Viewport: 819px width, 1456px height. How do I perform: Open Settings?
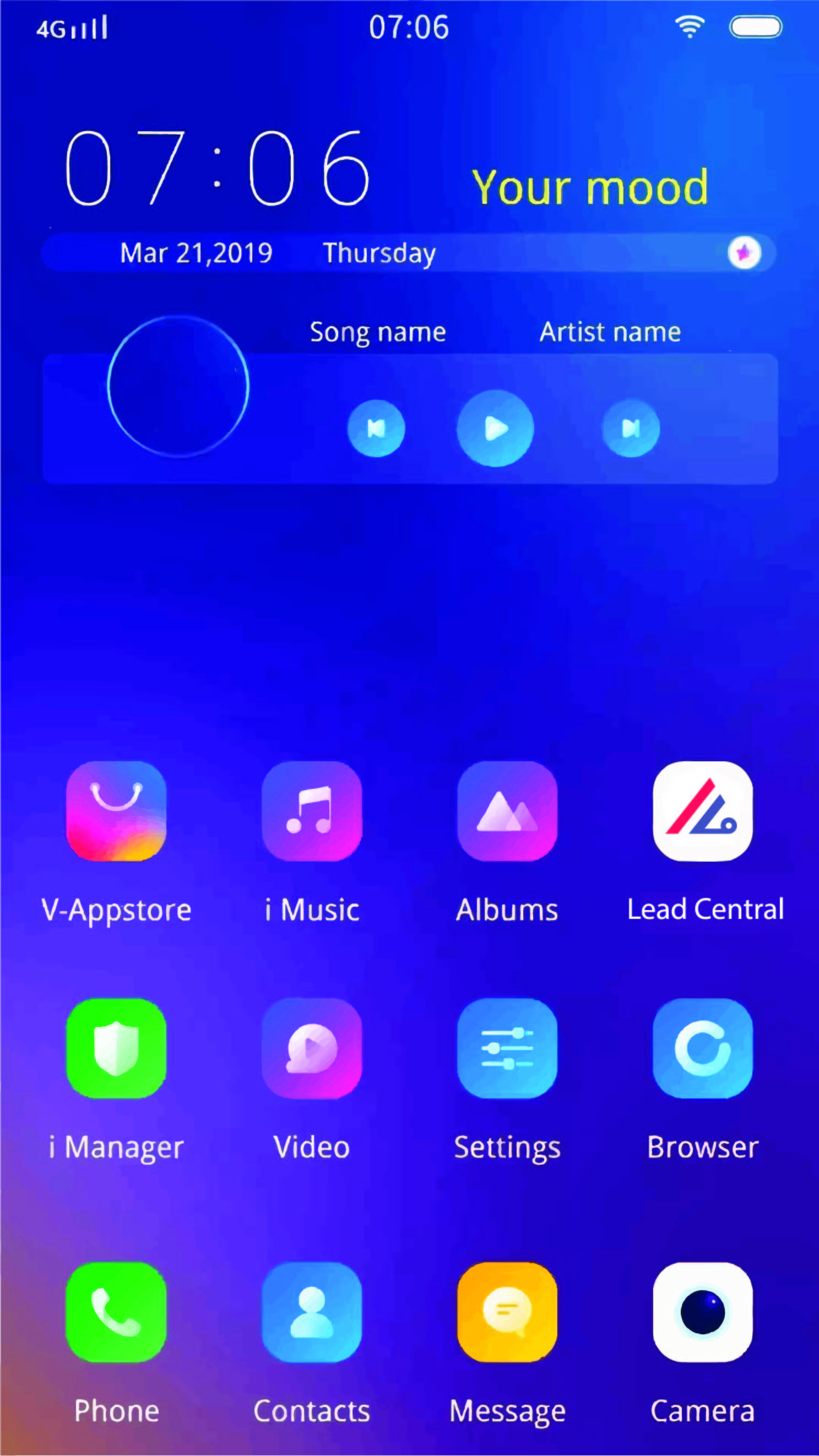(x=507, y=1048)
